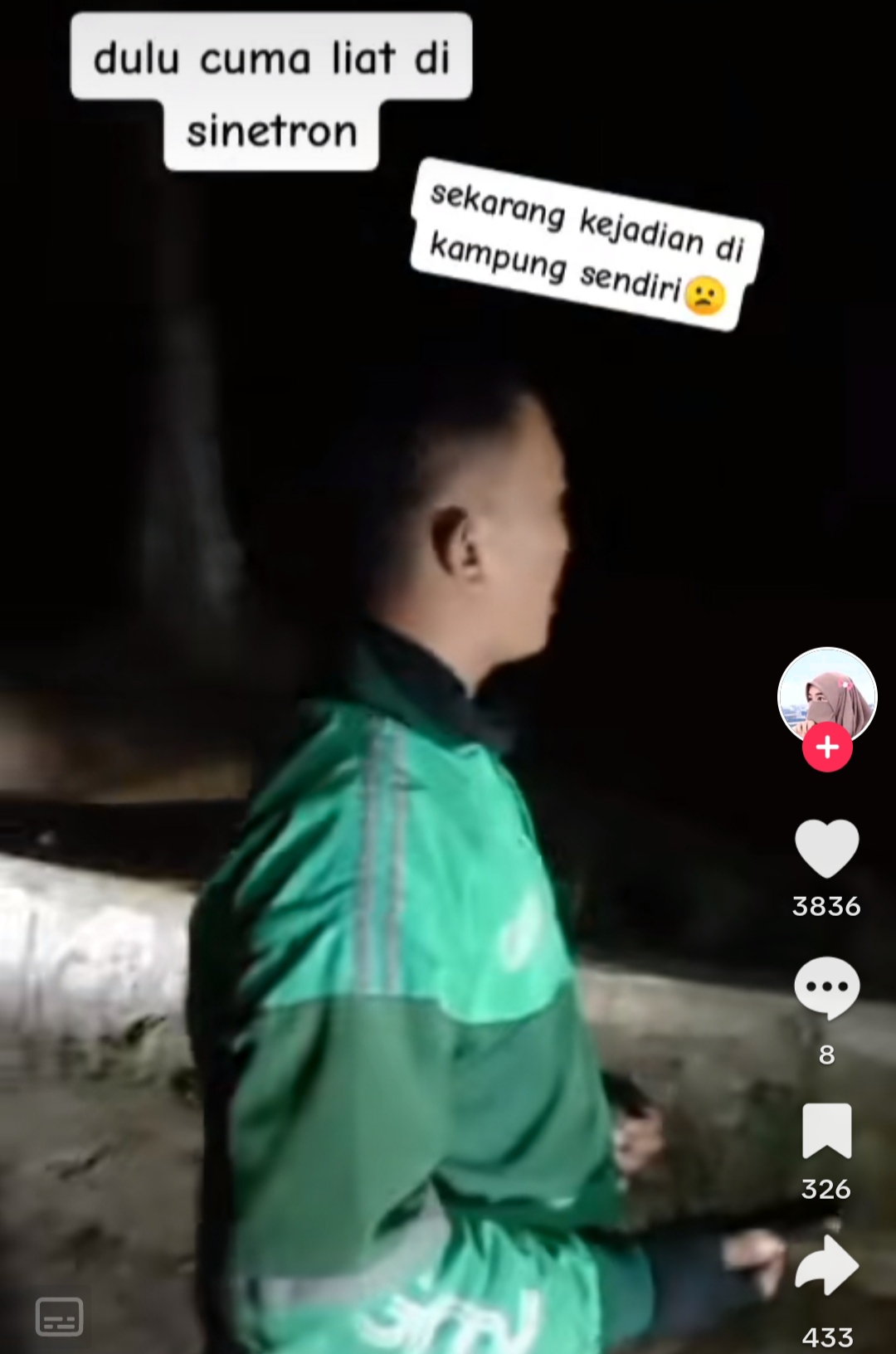Open the creator's profile picture

coord(826,694)
